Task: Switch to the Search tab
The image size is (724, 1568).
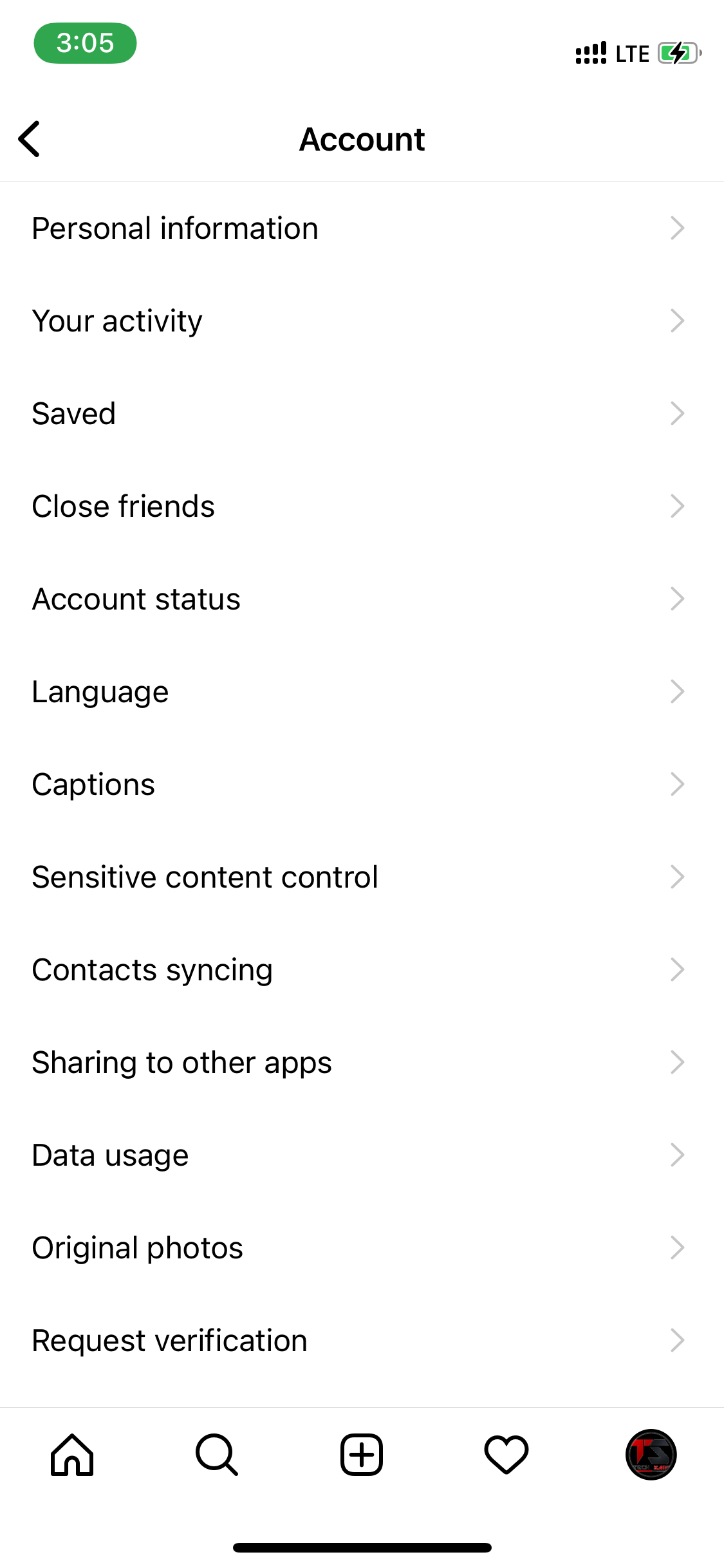Action: coord(217,1455)
